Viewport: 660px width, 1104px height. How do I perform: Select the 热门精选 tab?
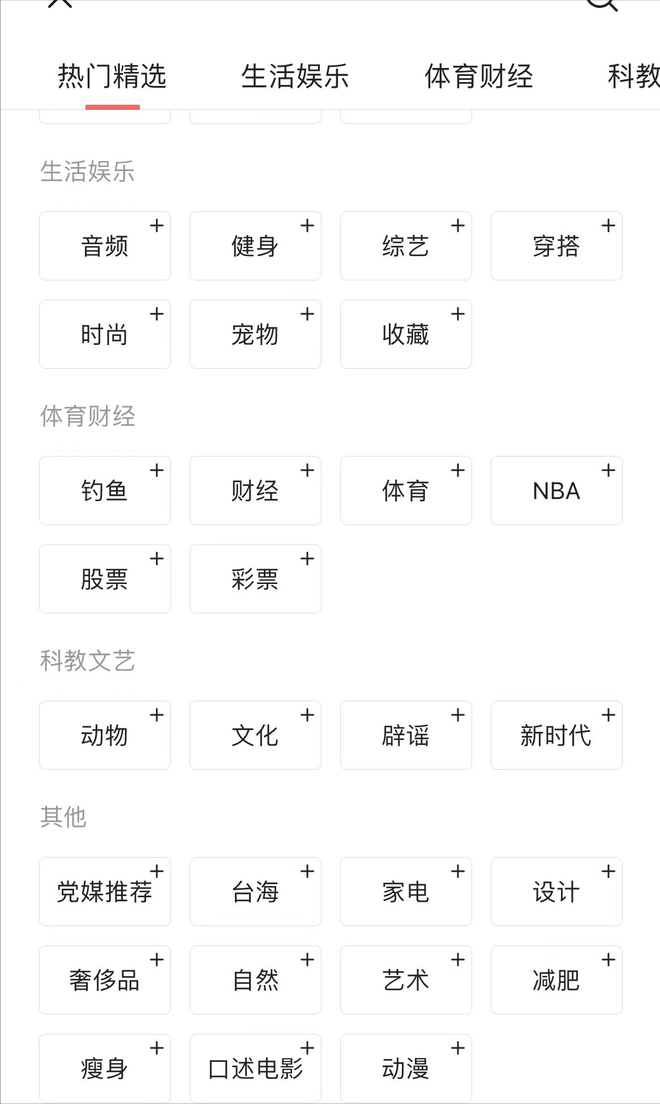click(x=112, y=76)
